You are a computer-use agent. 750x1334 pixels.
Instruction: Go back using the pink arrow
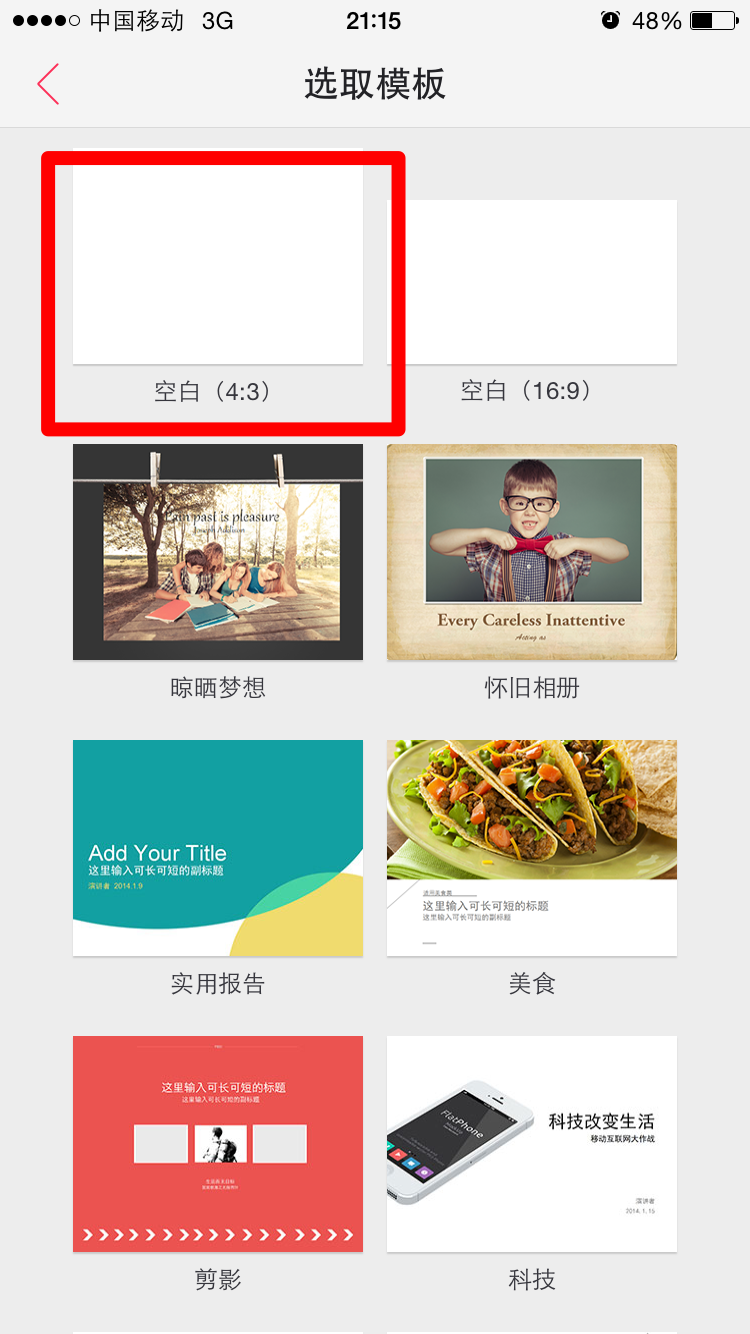(x=48, y=84)
